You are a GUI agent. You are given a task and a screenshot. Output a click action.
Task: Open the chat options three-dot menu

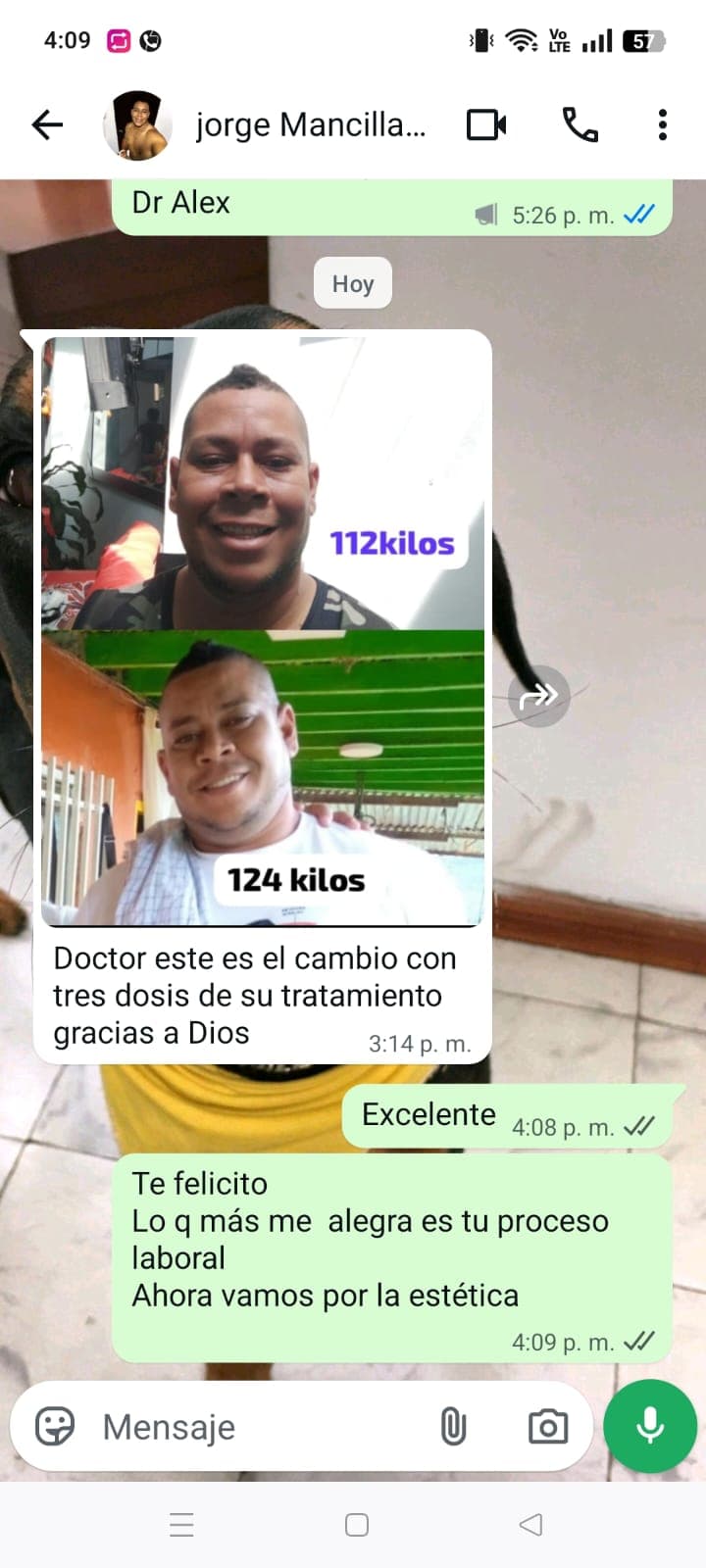point(663,124)
